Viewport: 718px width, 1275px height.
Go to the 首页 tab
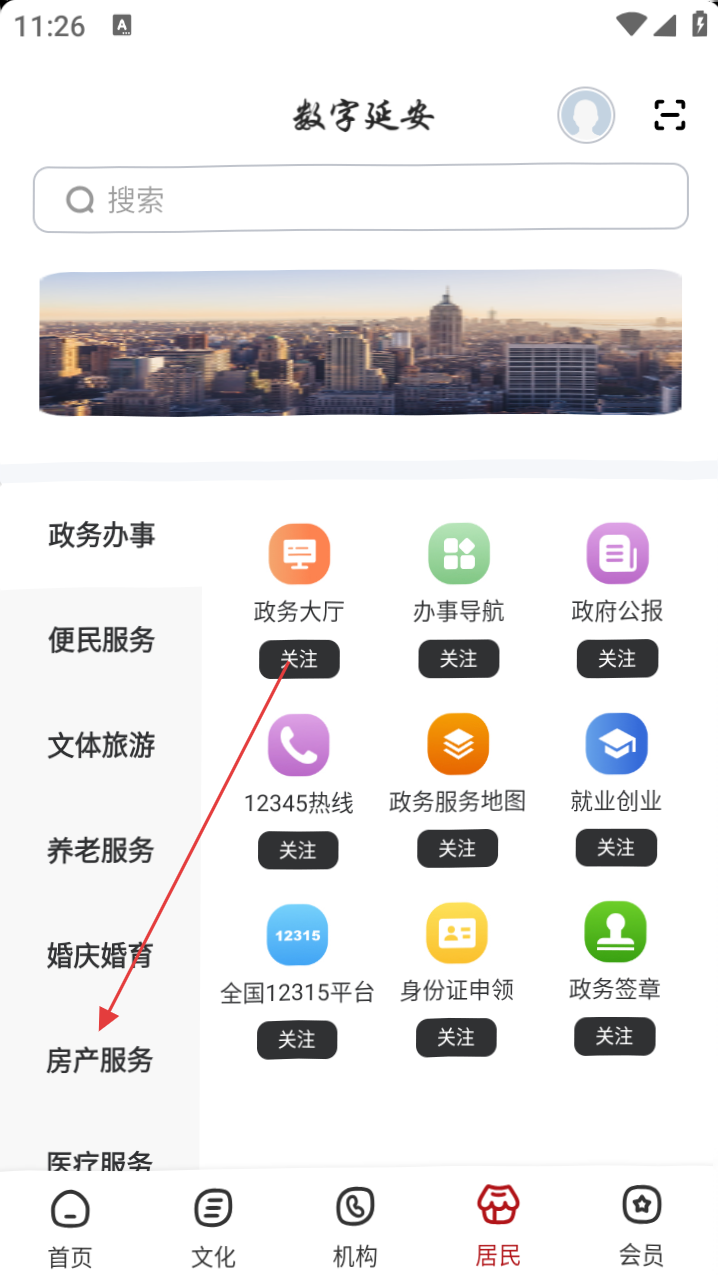pos(70,1228)
